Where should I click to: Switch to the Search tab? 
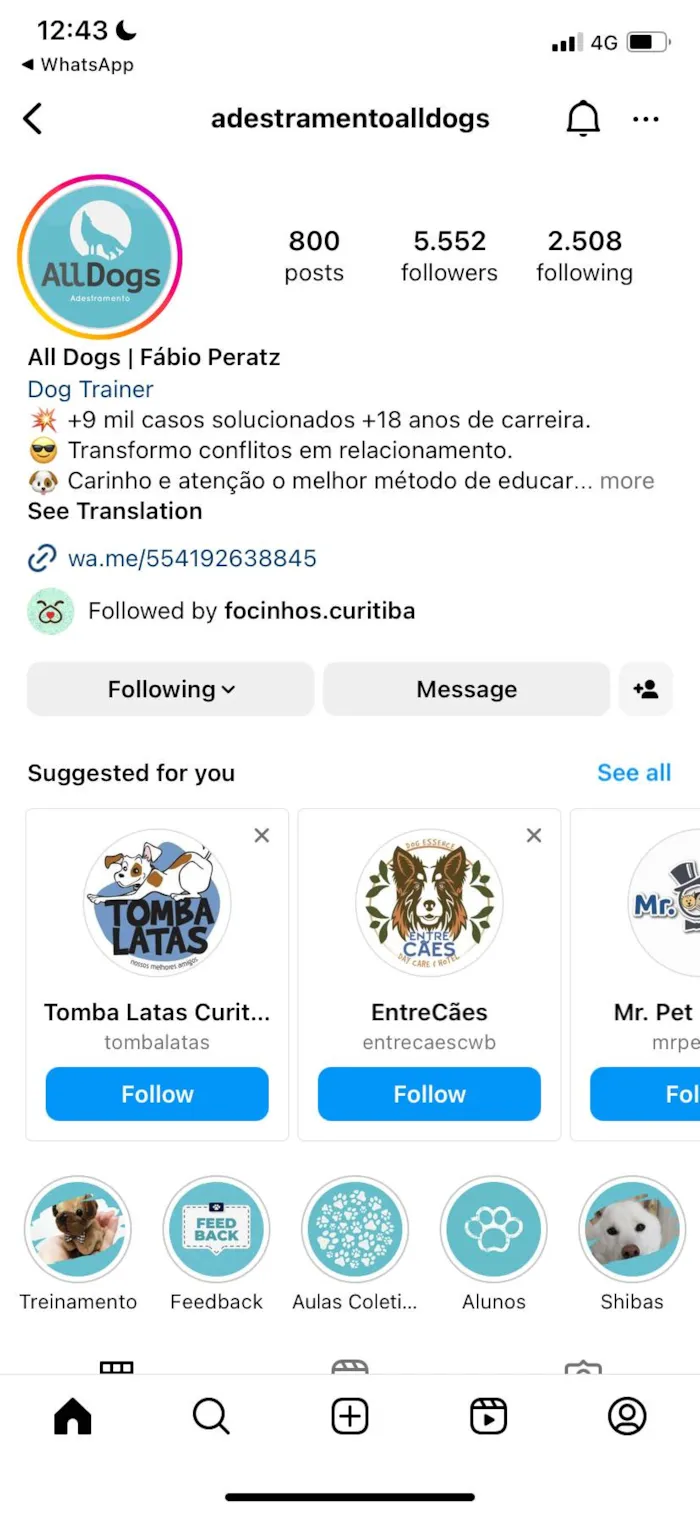click(x=211, y=1416)
